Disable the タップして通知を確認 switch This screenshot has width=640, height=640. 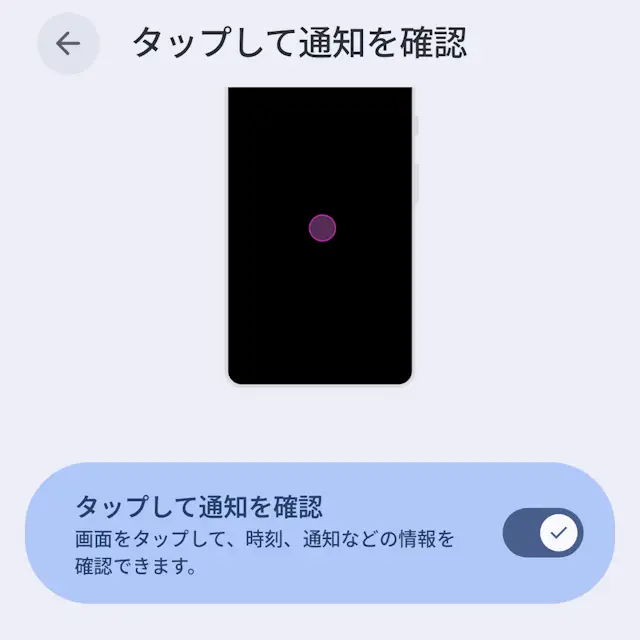coord(542,533)
